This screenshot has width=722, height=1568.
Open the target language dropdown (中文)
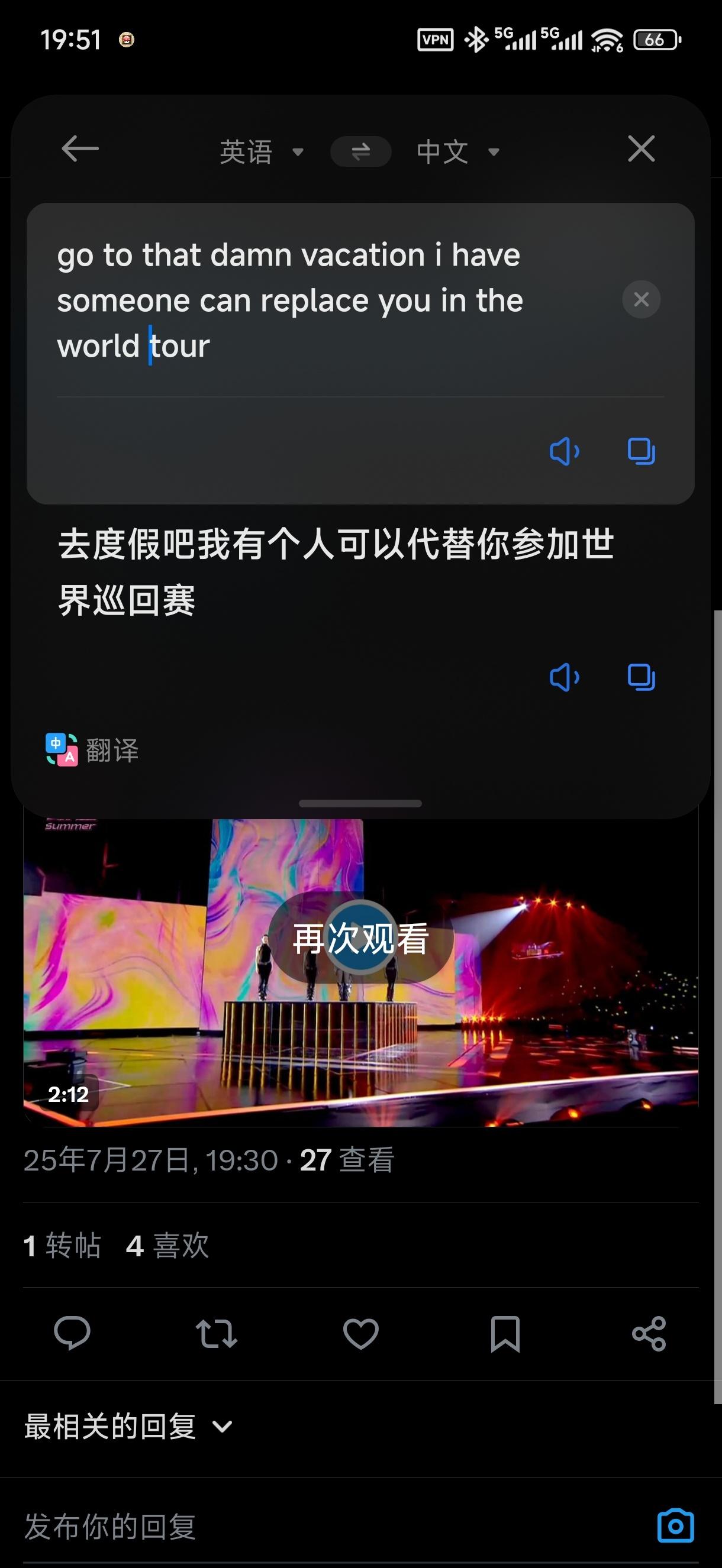tap(457, 151)
